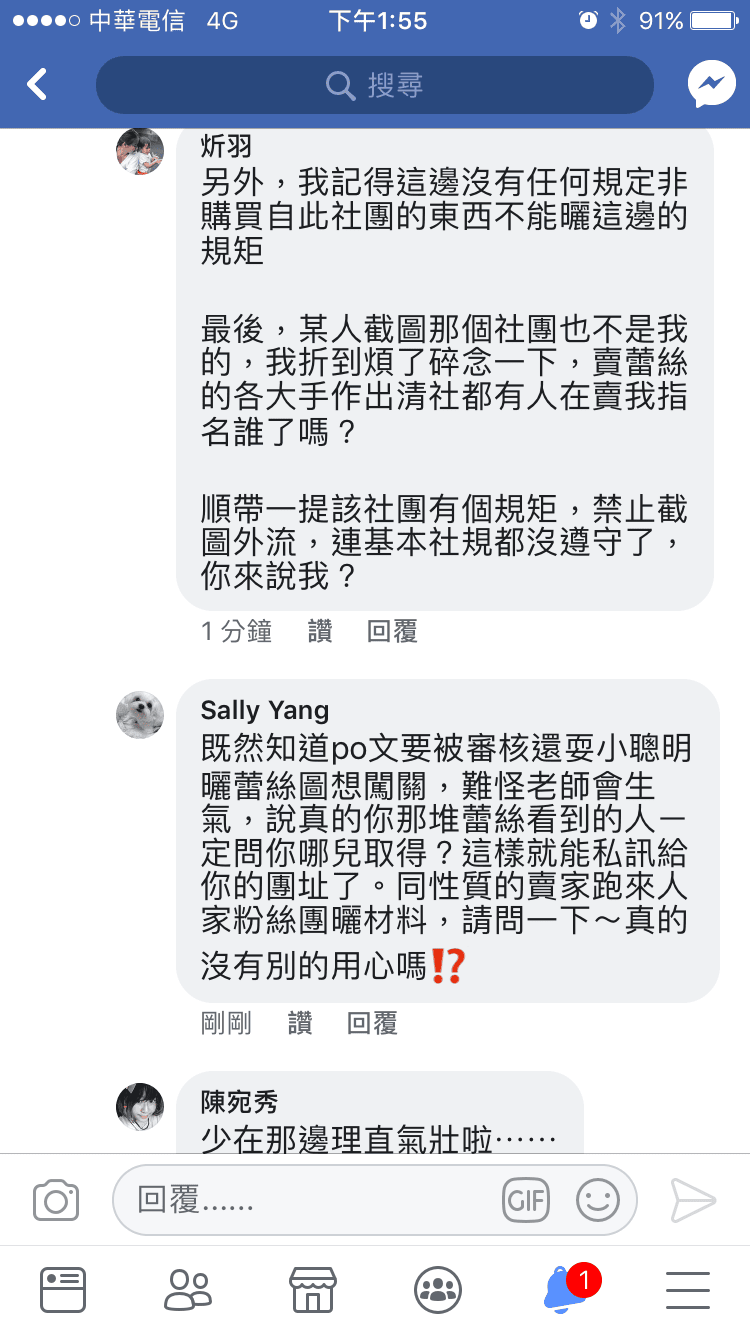
Task: Insert a GIF in the reply
Action: [525, 1200]
